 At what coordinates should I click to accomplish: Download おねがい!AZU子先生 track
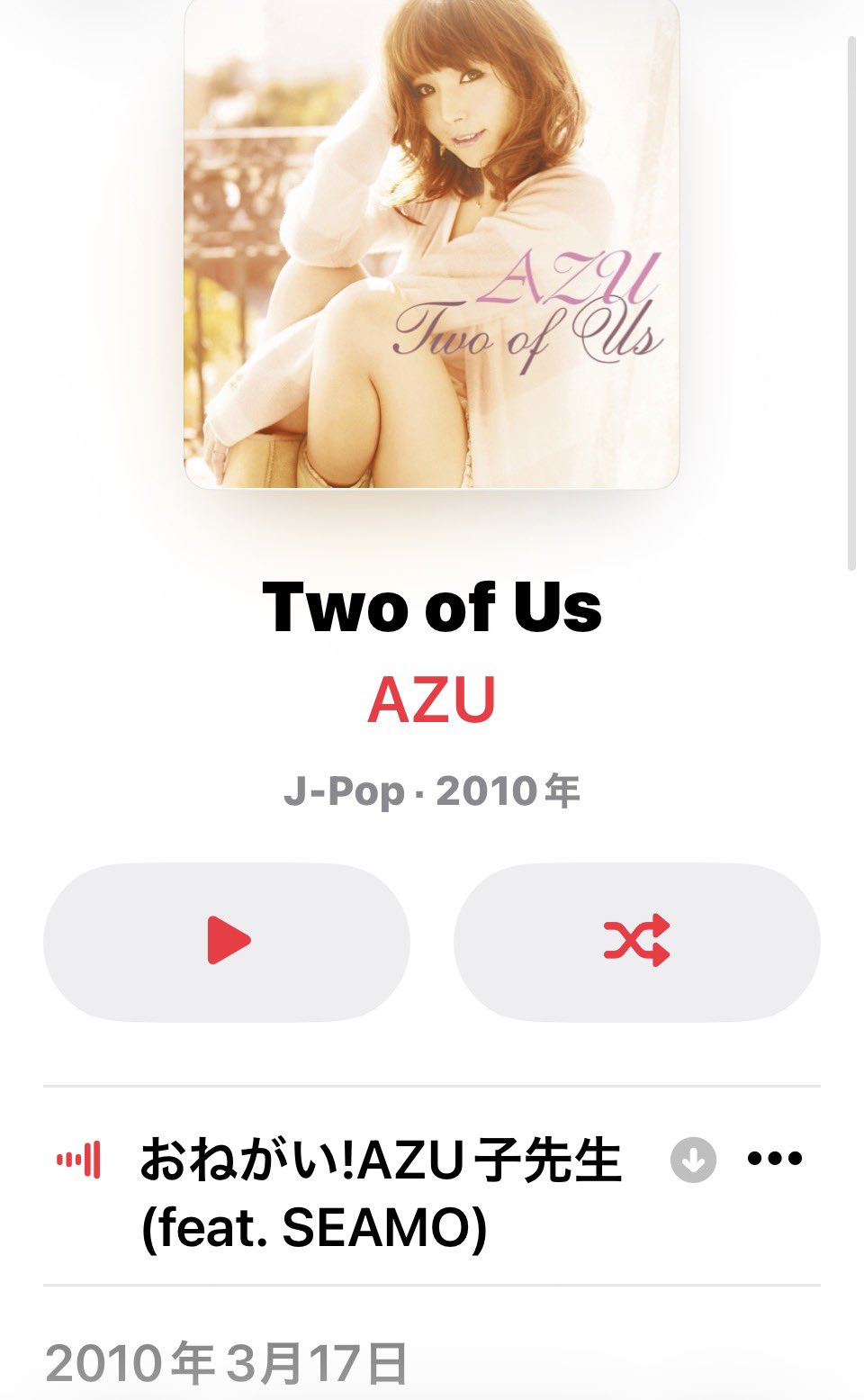pos(693,1160)
